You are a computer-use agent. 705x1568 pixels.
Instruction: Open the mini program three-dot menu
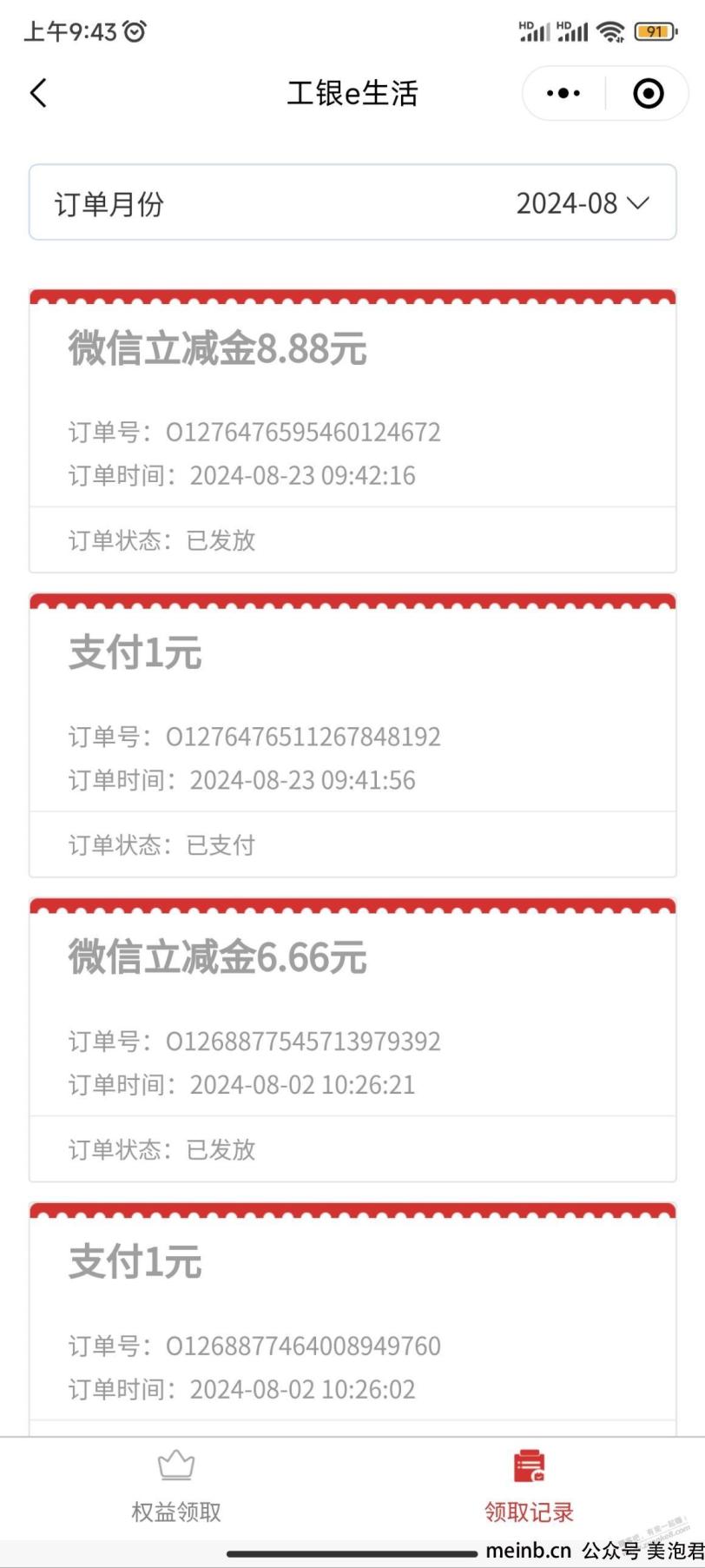point(563,93)
